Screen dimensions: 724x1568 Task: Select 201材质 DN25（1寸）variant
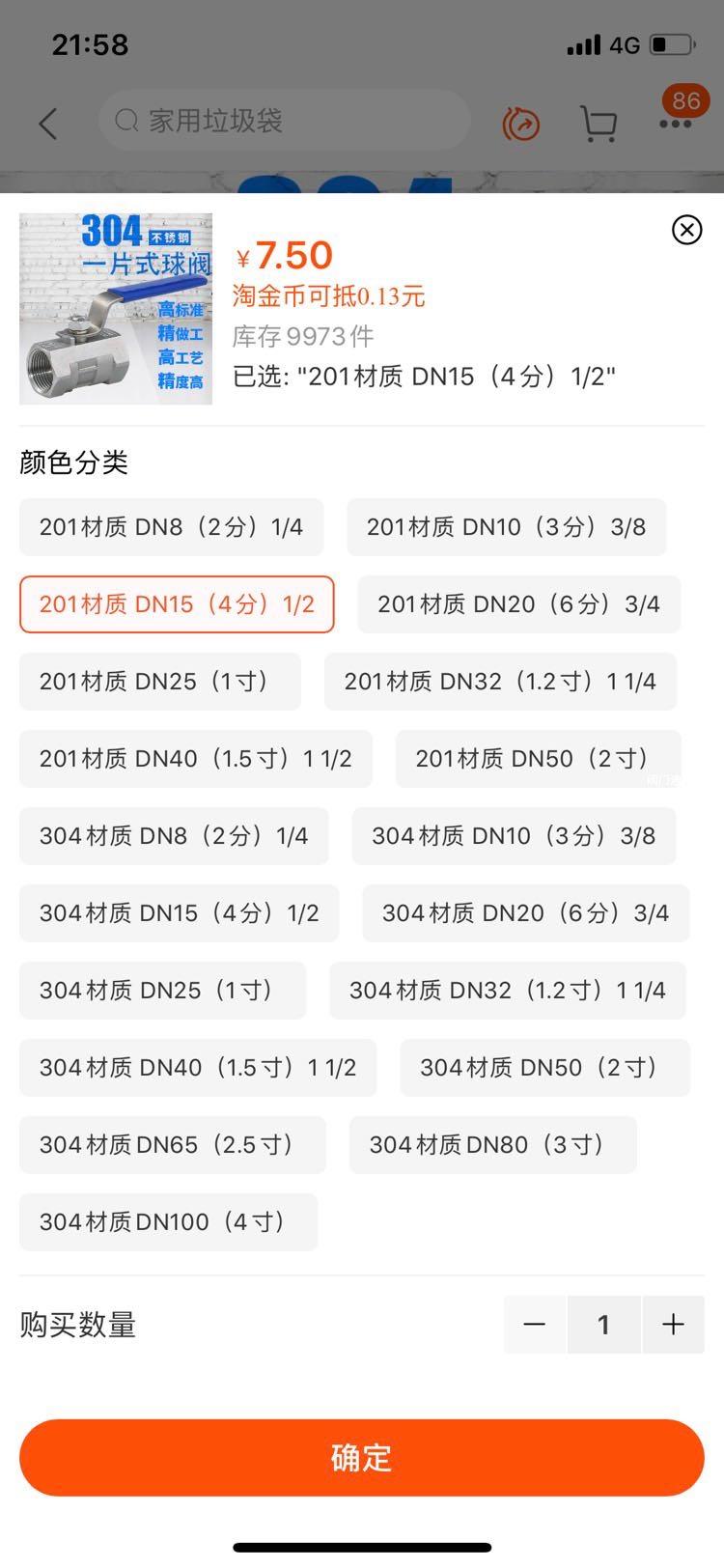coord(159,682)
